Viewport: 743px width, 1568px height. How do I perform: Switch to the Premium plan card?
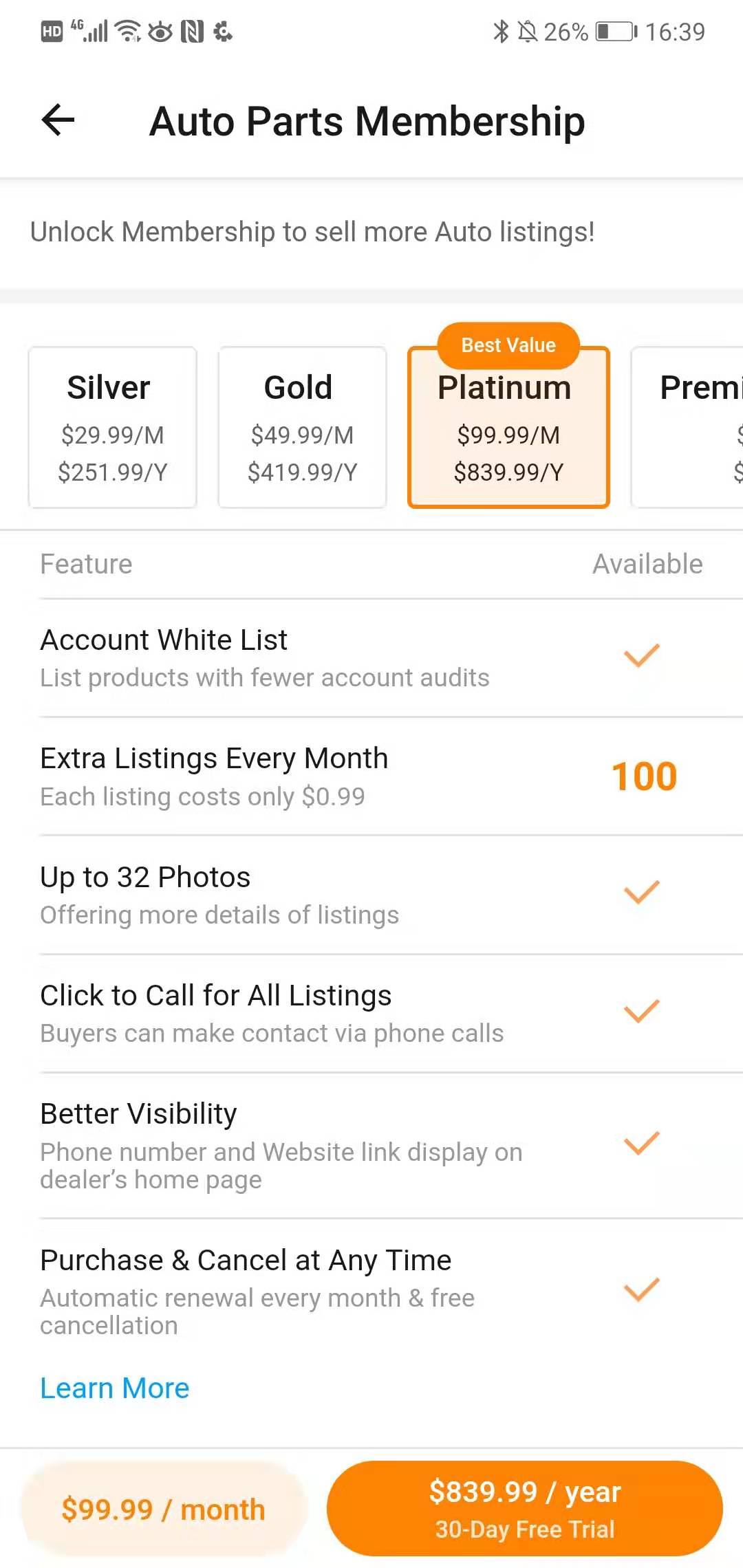(687, 427)
